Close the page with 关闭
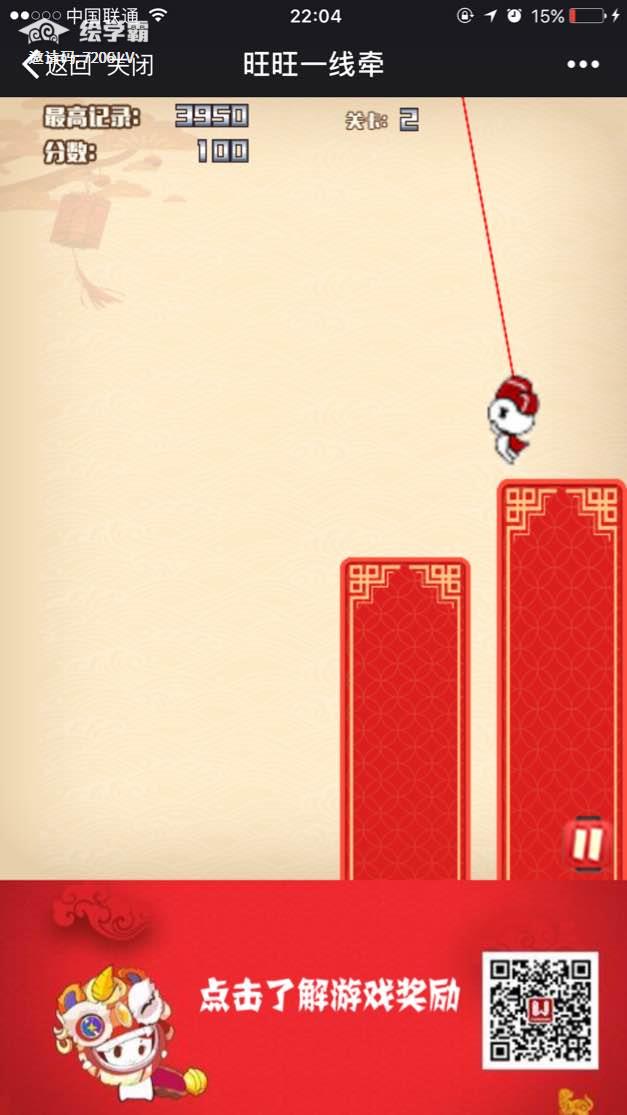627x1115 pixels. point(130,66)
